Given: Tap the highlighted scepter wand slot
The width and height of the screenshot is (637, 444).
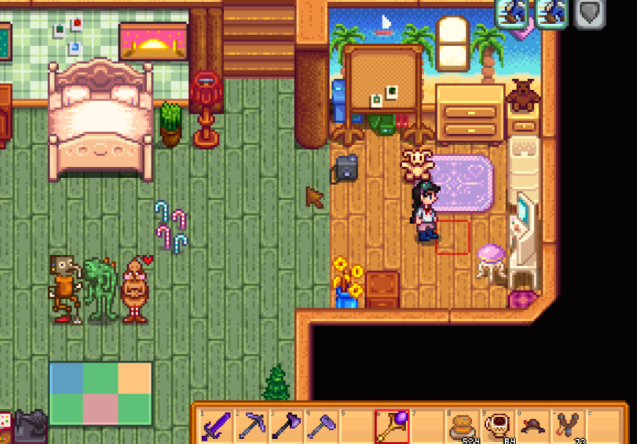Looking at the screenshot, I should [x=392, y=427].
